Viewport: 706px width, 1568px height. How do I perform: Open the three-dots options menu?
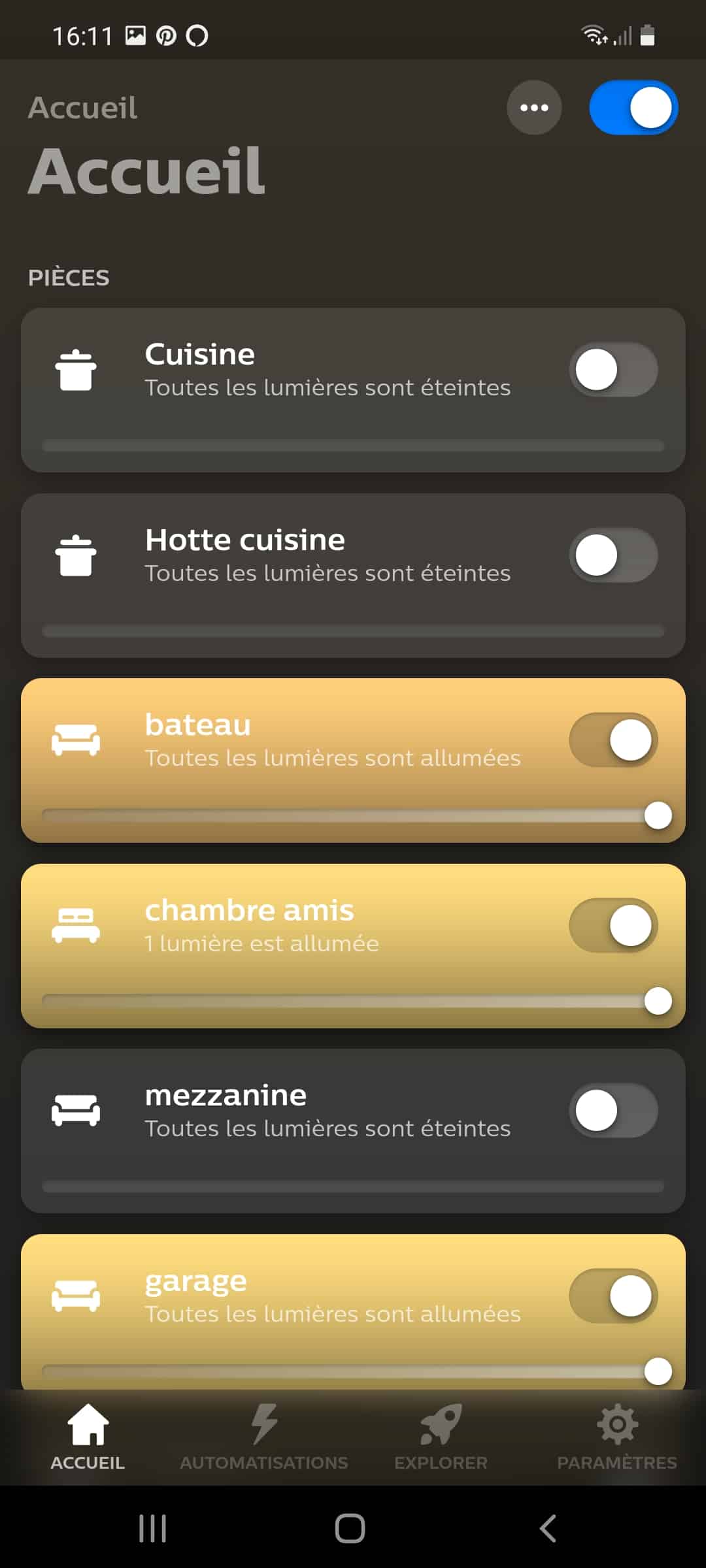coord(534,108)
